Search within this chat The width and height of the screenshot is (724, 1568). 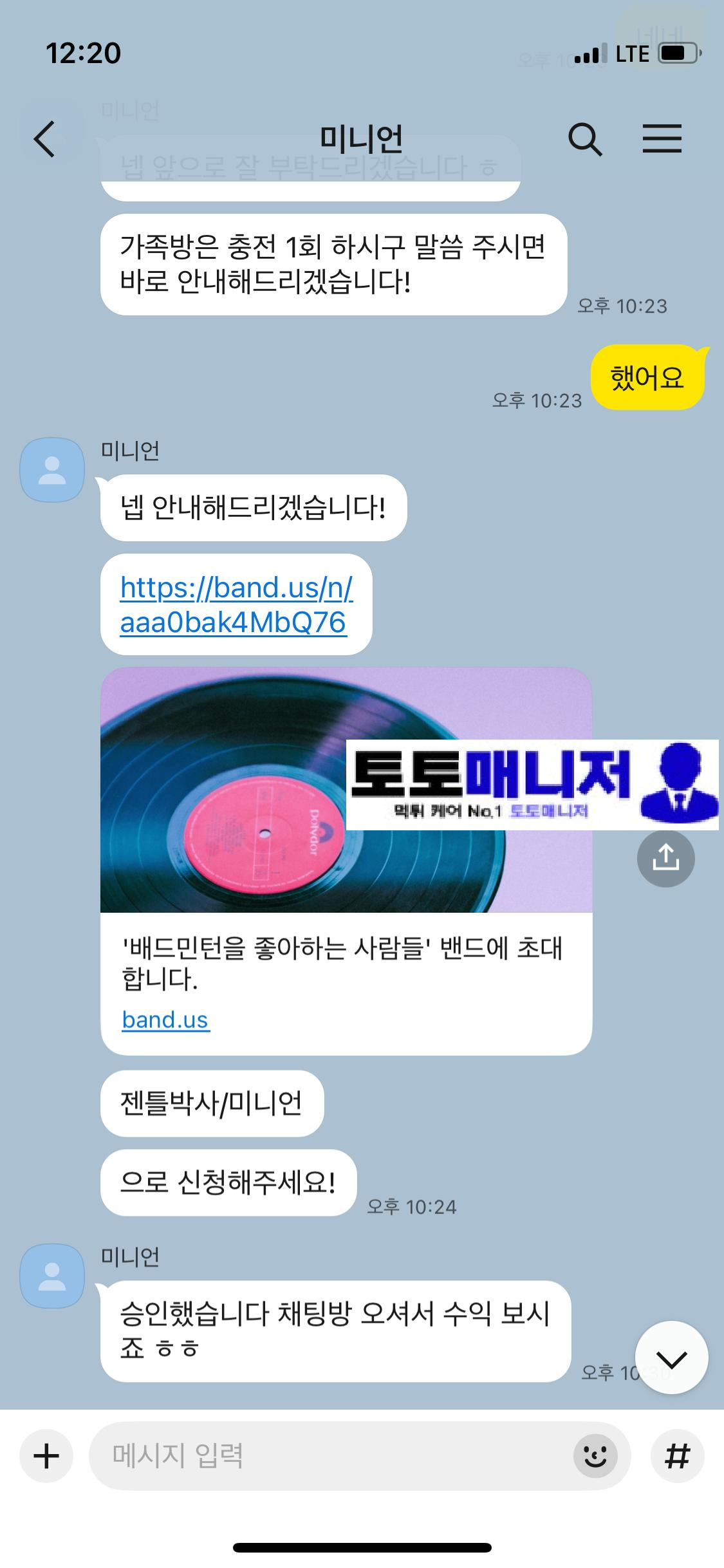584,139
